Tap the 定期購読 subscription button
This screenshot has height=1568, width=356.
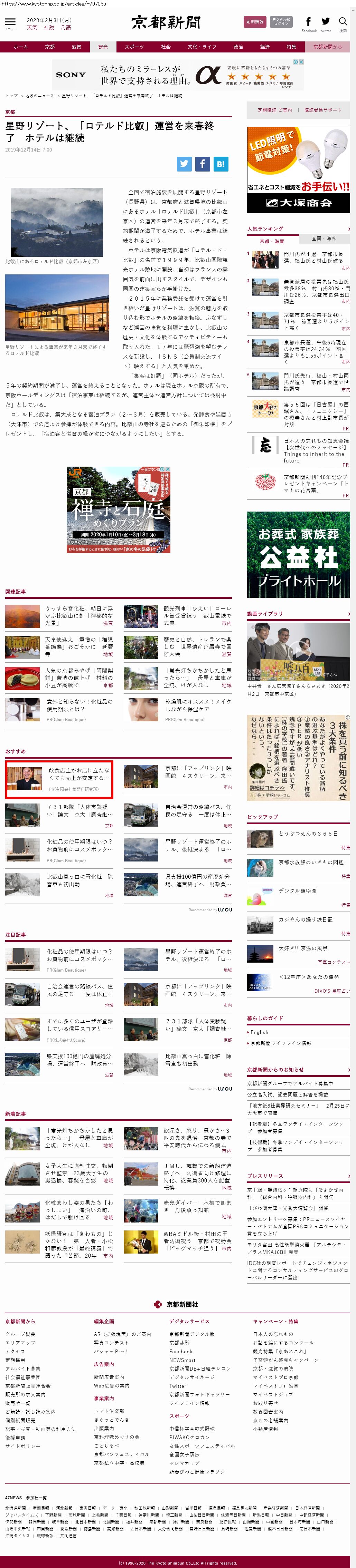255,22
